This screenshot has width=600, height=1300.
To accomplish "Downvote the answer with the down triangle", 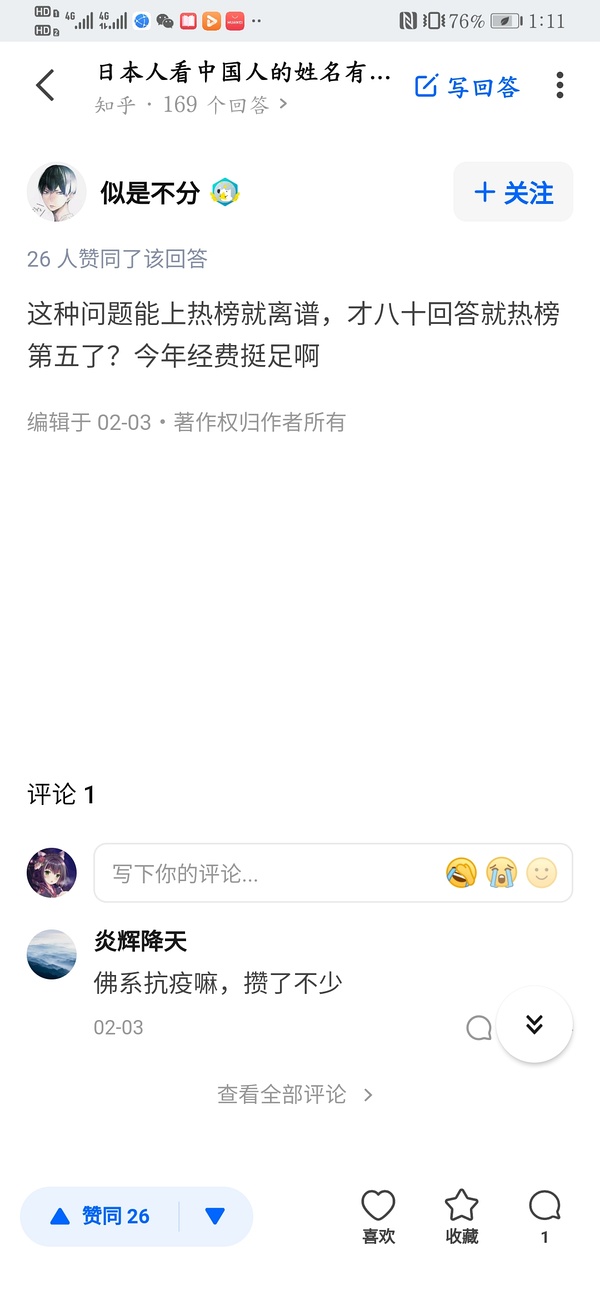I will [x=215, y=1216].
